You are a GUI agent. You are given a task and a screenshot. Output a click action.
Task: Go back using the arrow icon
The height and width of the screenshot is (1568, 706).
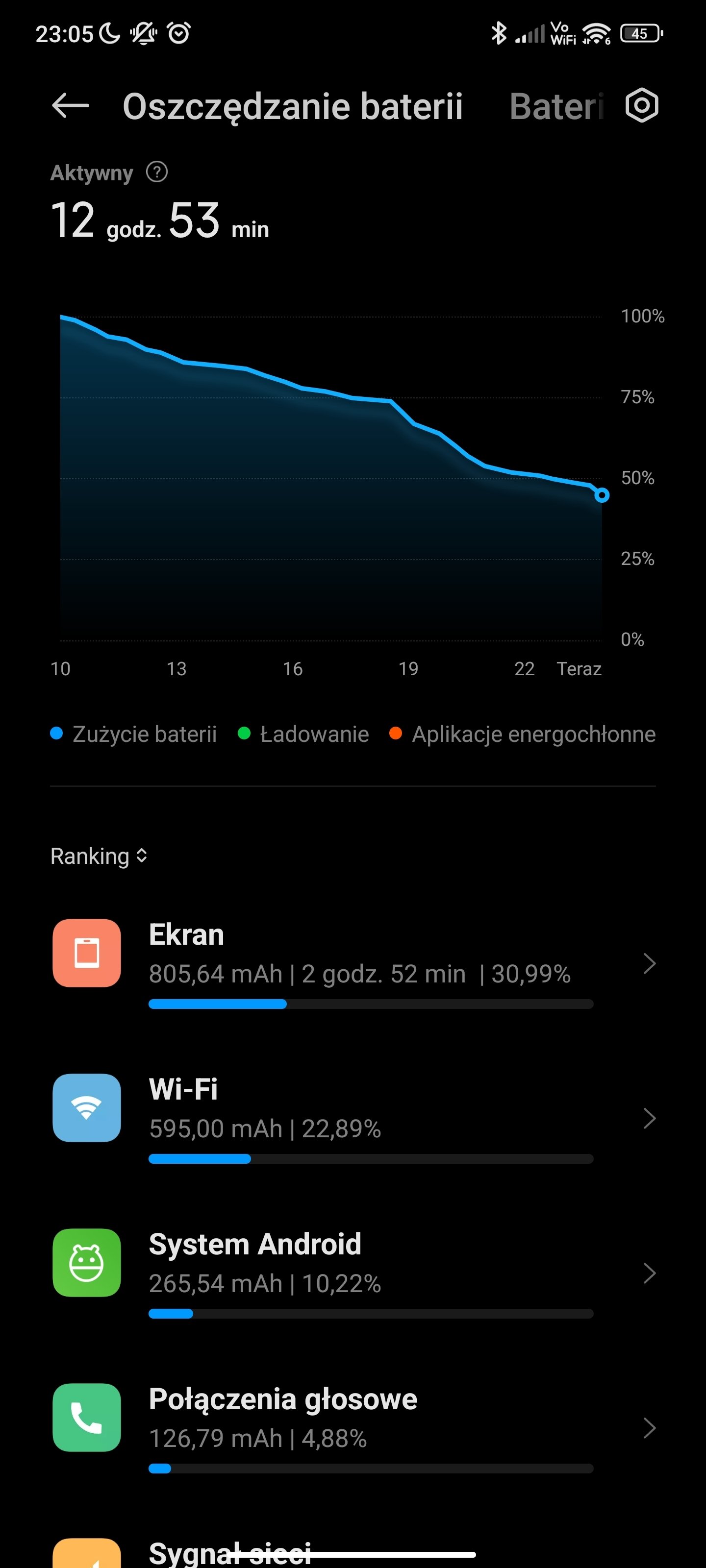click(x=71, y=106)
